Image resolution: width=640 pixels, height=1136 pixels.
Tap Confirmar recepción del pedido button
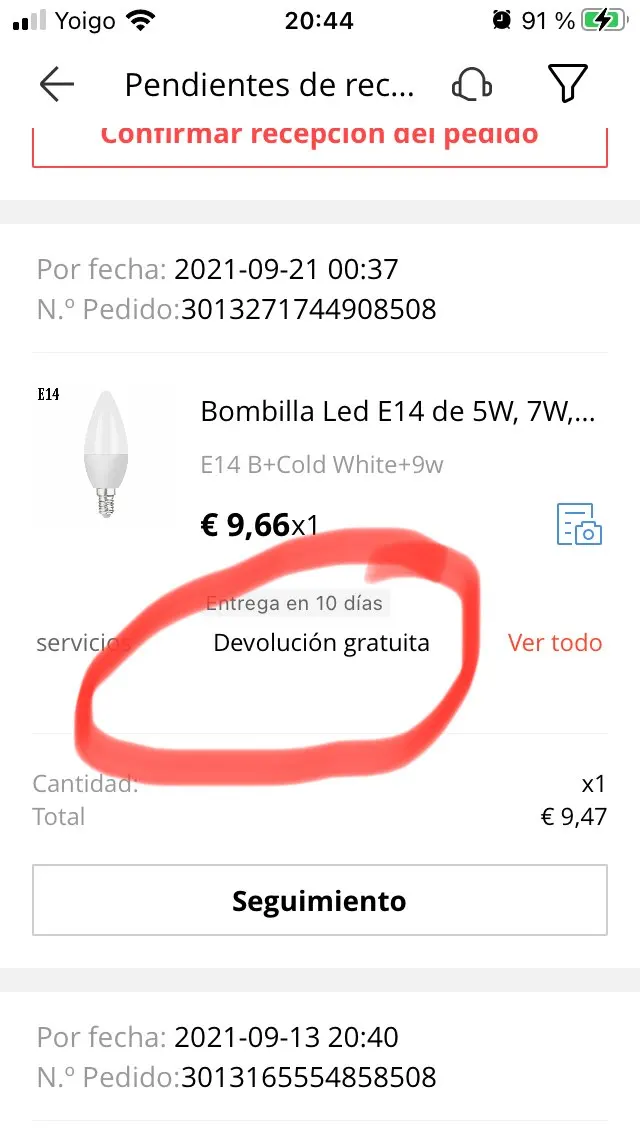click(320, 140)
